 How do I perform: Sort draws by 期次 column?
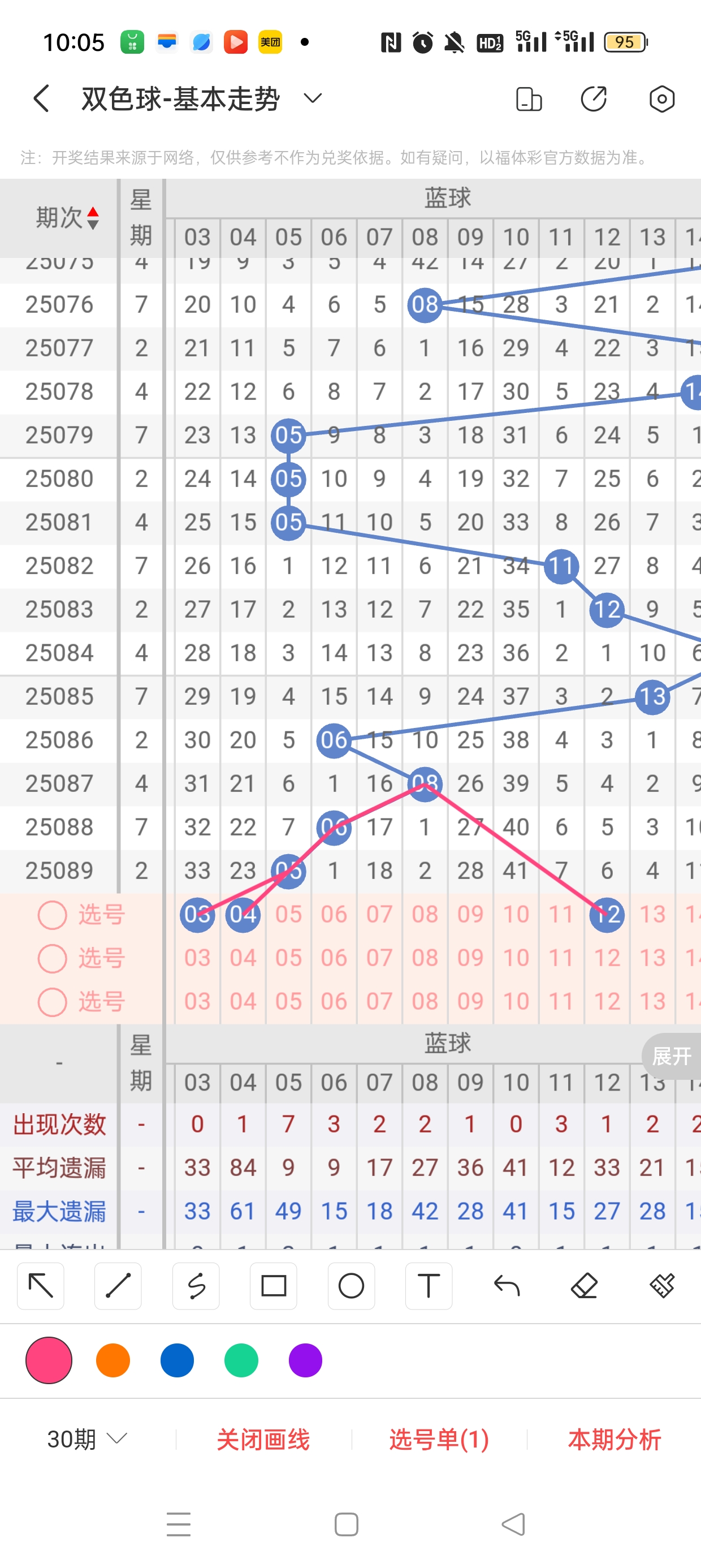click(x=67, y=217)
